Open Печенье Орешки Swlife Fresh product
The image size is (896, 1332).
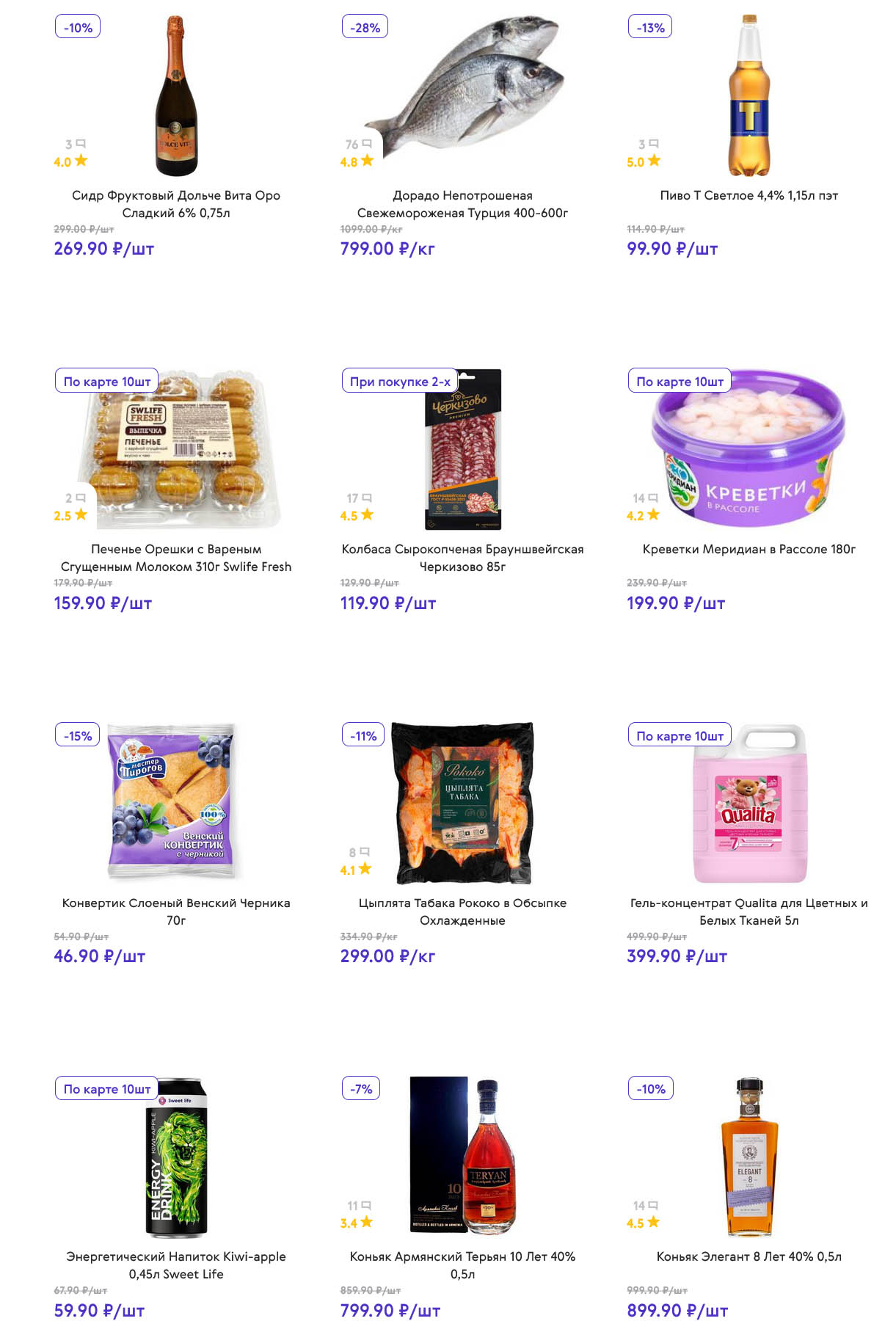click(176, 558)
